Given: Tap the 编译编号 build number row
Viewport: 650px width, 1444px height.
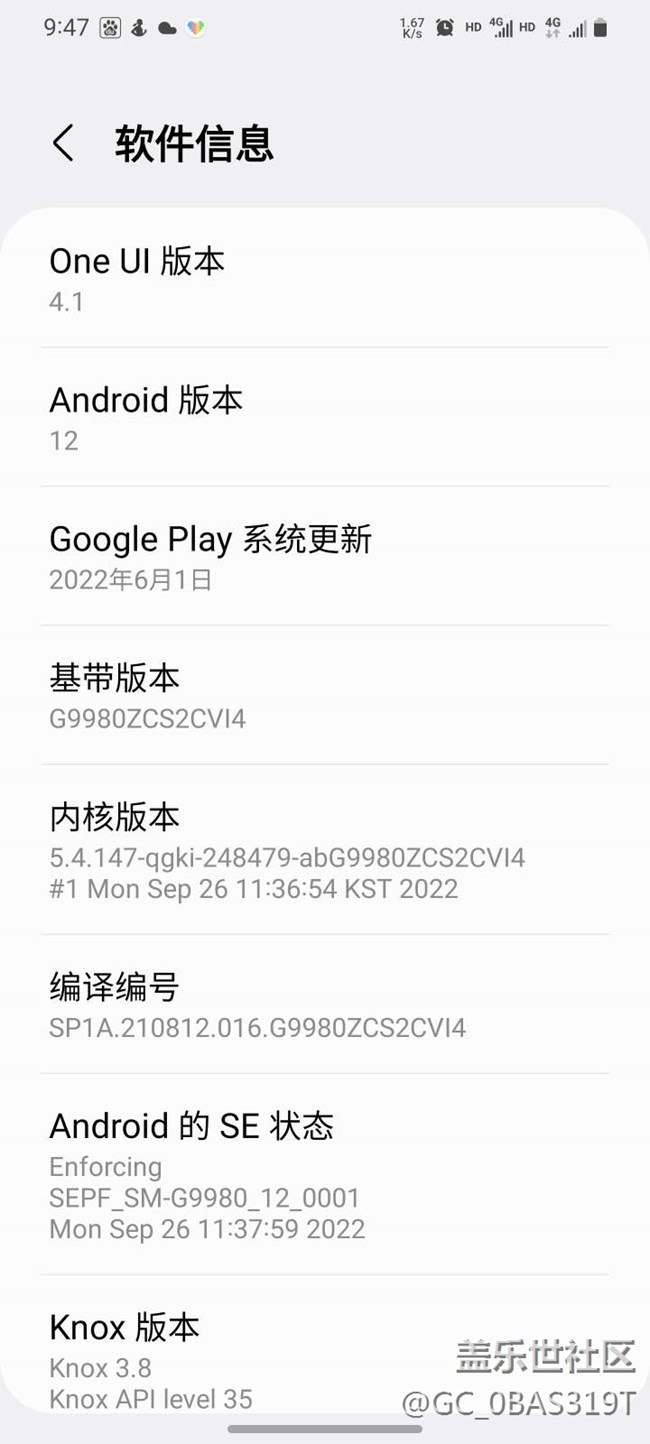Looking at the screenshot, I should pyautogui.click(x=325, y=1005).
